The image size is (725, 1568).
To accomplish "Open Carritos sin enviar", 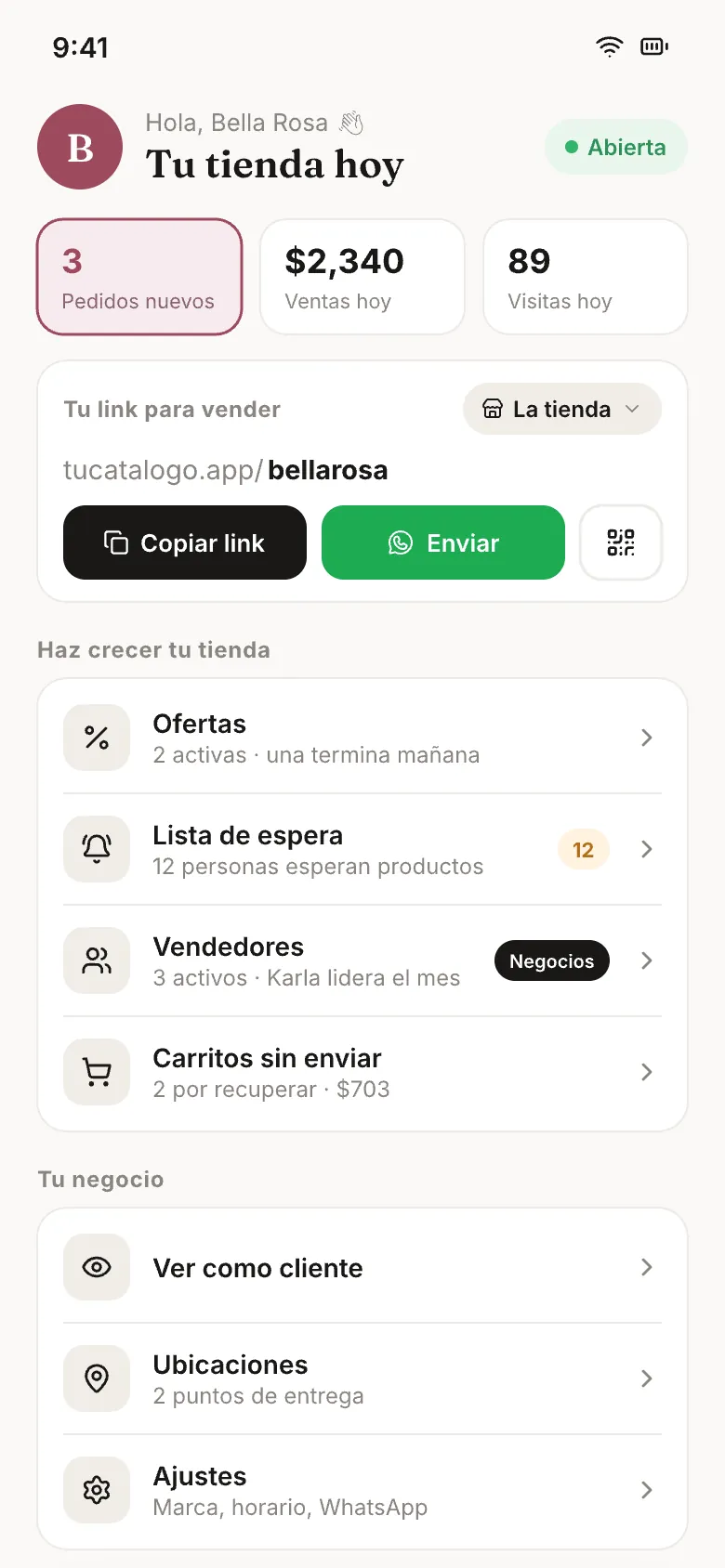I will [362, 1072].
